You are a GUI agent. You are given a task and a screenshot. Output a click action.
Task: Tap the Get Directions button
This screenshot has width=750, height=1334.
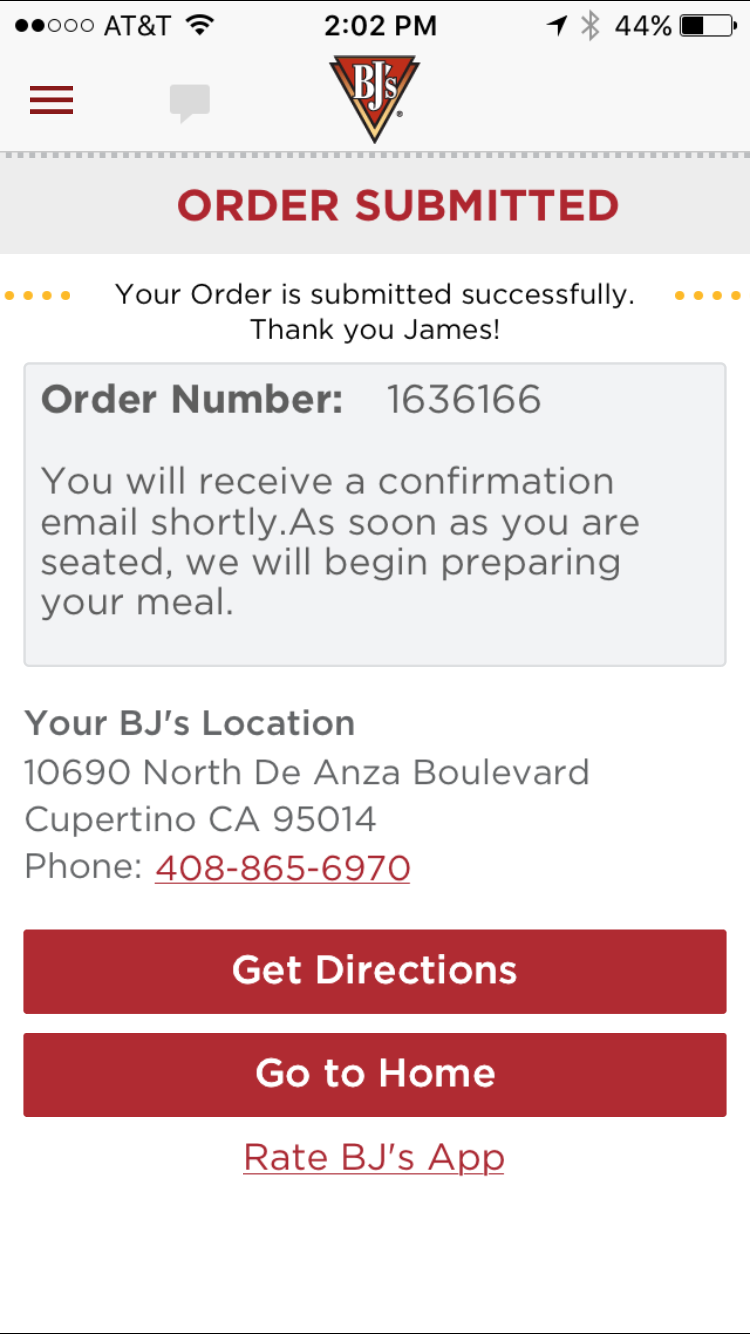click(375, 971)
